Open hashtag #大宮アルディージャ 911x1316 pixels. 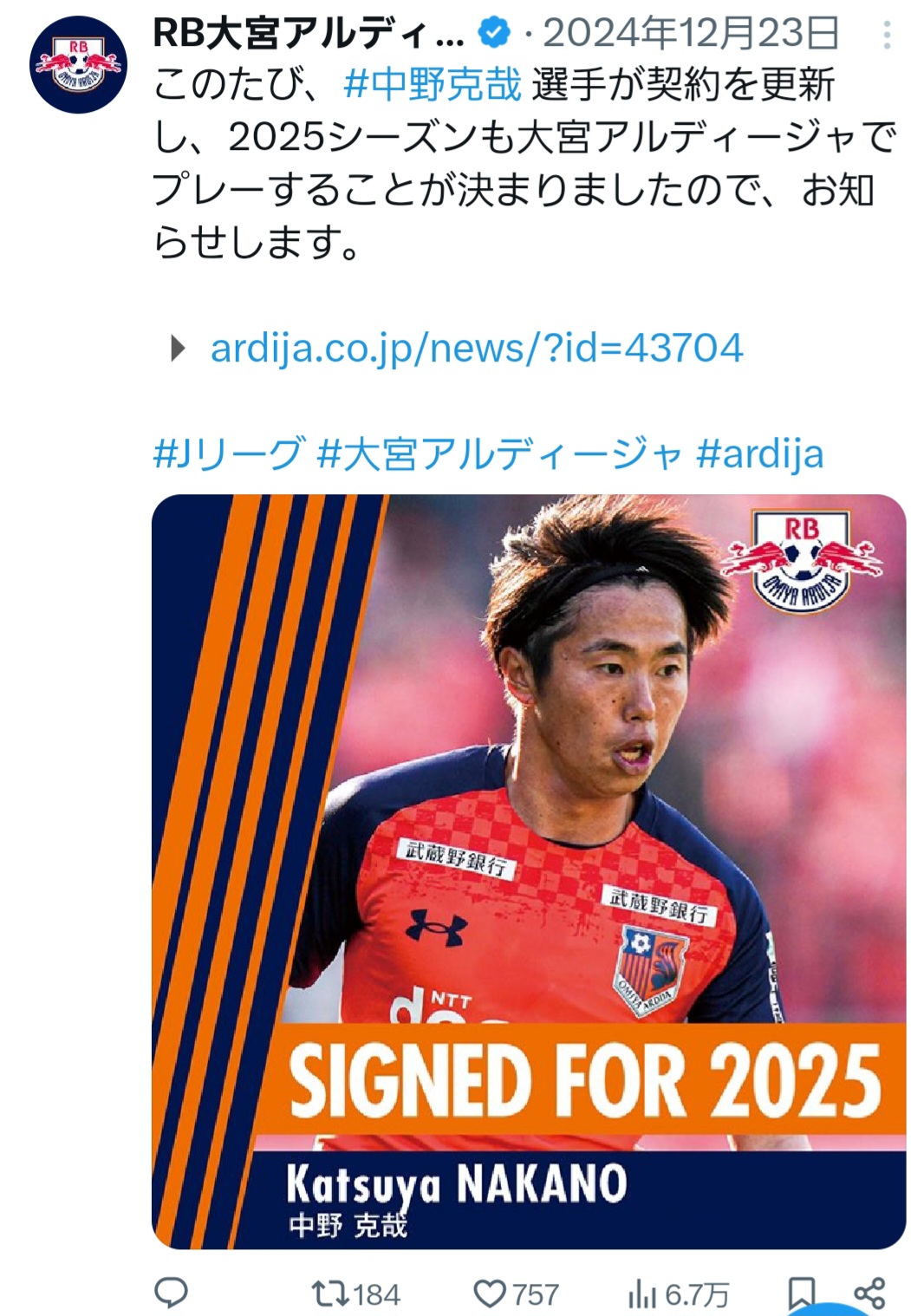pos(499,453)
